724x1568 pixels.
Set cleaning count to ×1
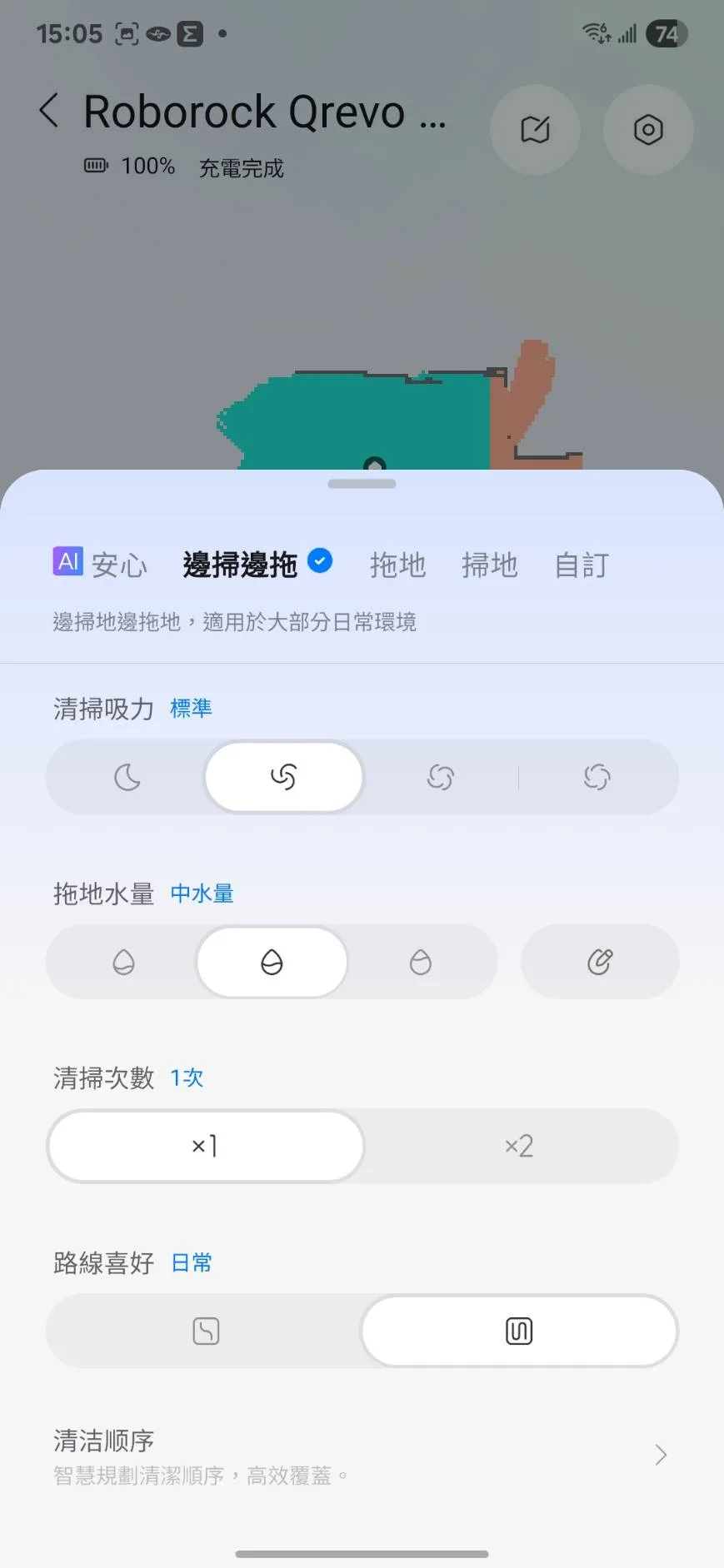coord(205,1147)
